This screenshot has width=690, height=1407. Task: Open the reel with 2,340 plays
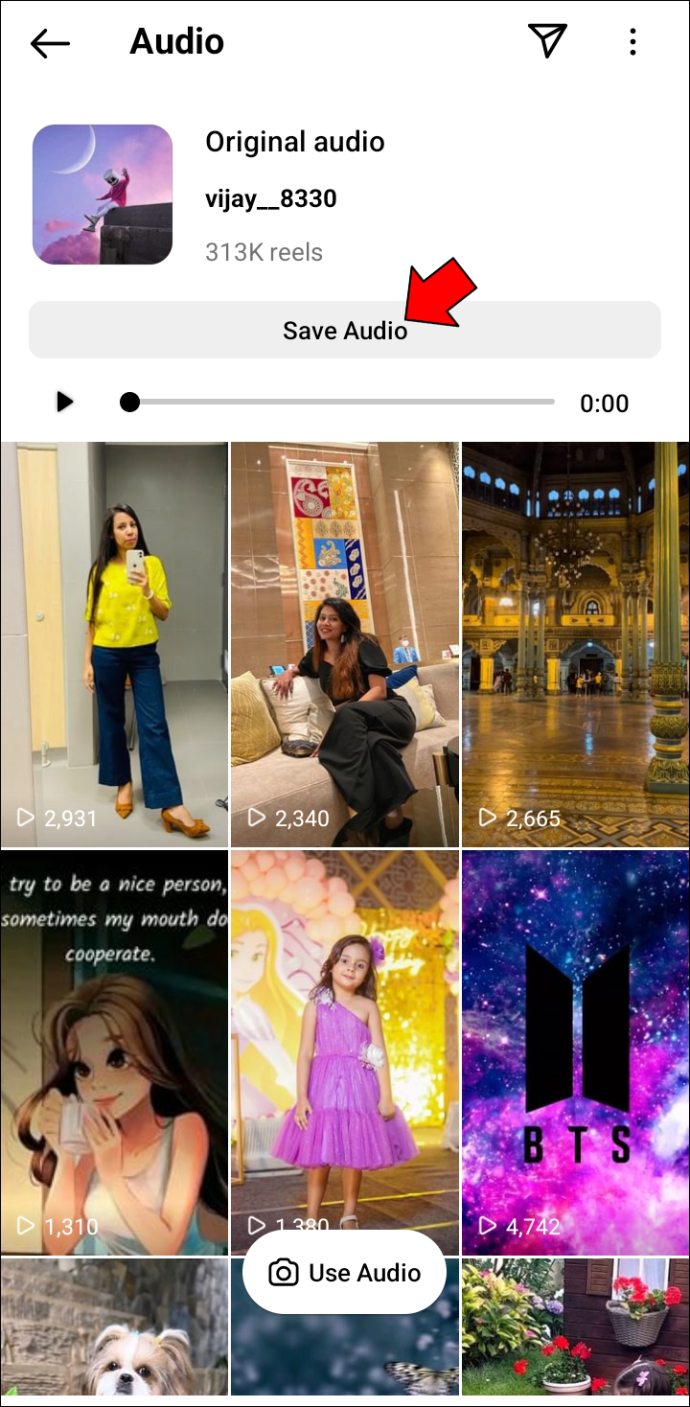[x=345, y=645]
